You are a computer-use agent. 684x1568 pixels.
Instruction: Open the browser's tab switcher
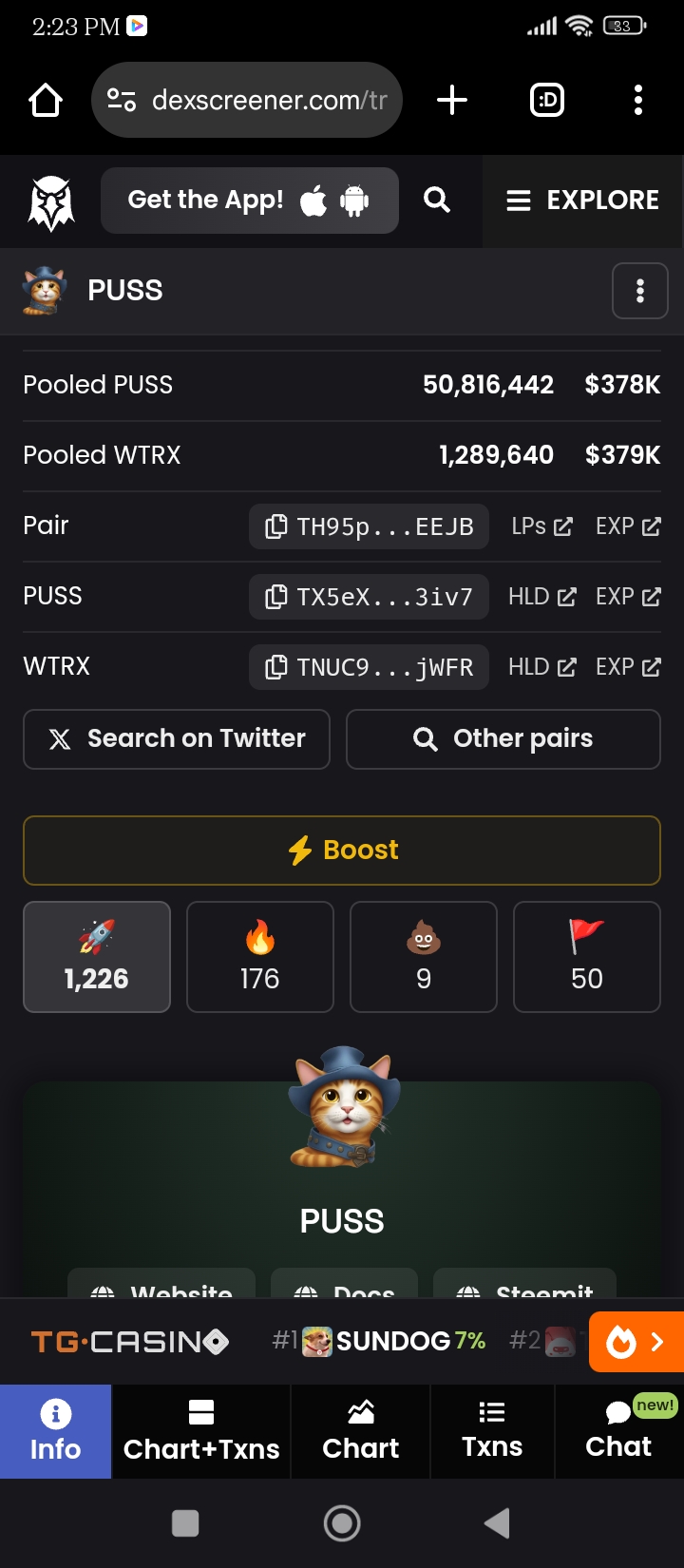pyautogui.click(x=547, y=100)
